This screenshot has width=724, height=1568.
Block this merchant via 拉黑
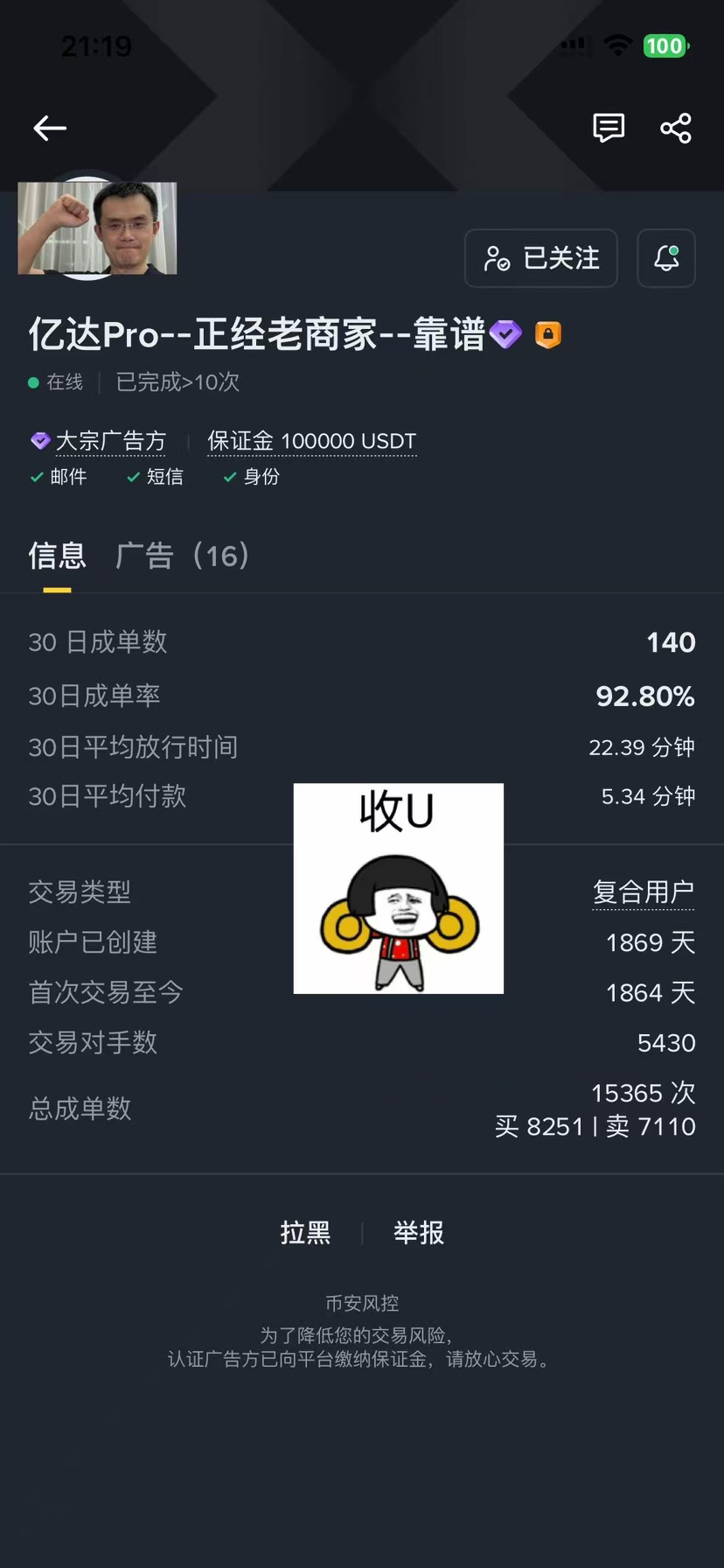pos(305,1232)
